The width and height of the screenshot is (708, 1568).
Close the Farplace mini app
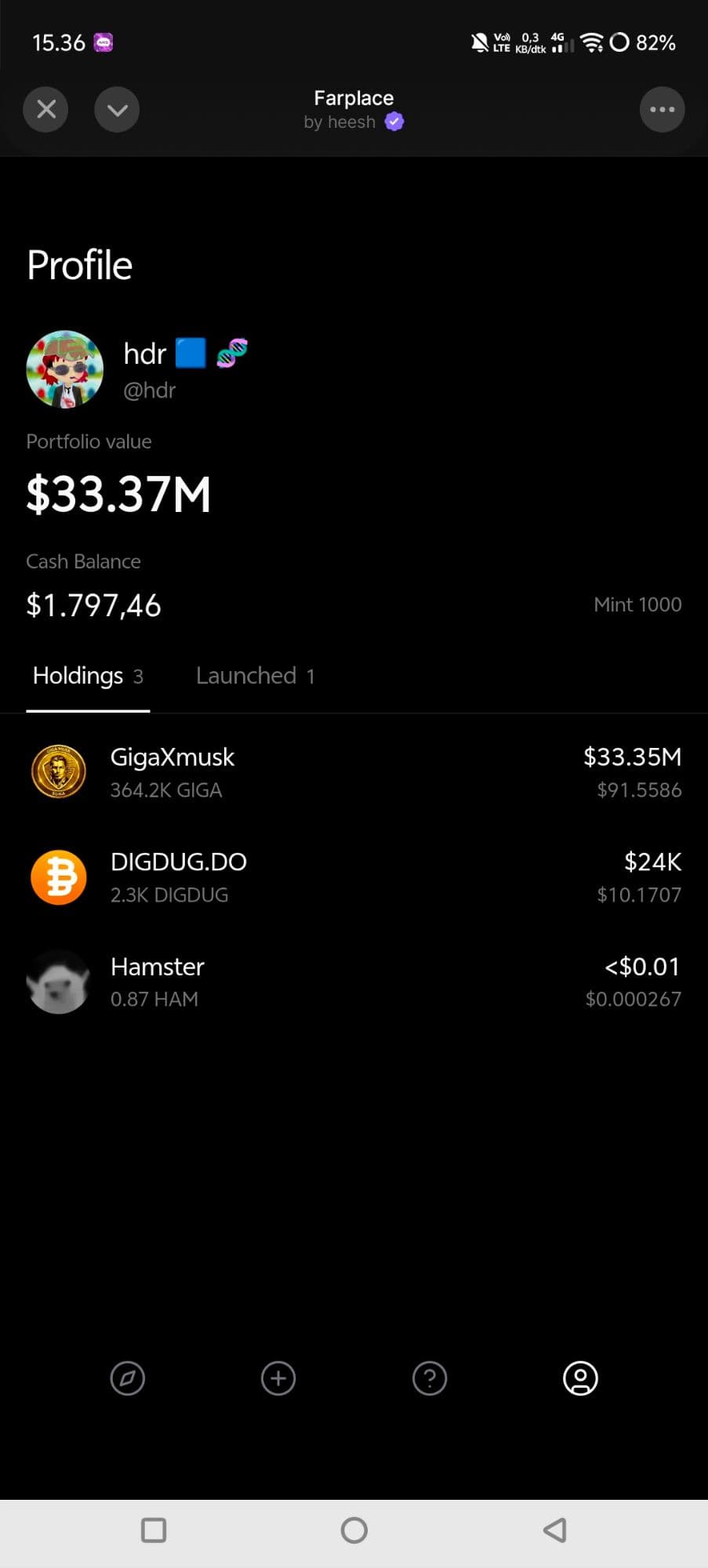tap(45, 110)
